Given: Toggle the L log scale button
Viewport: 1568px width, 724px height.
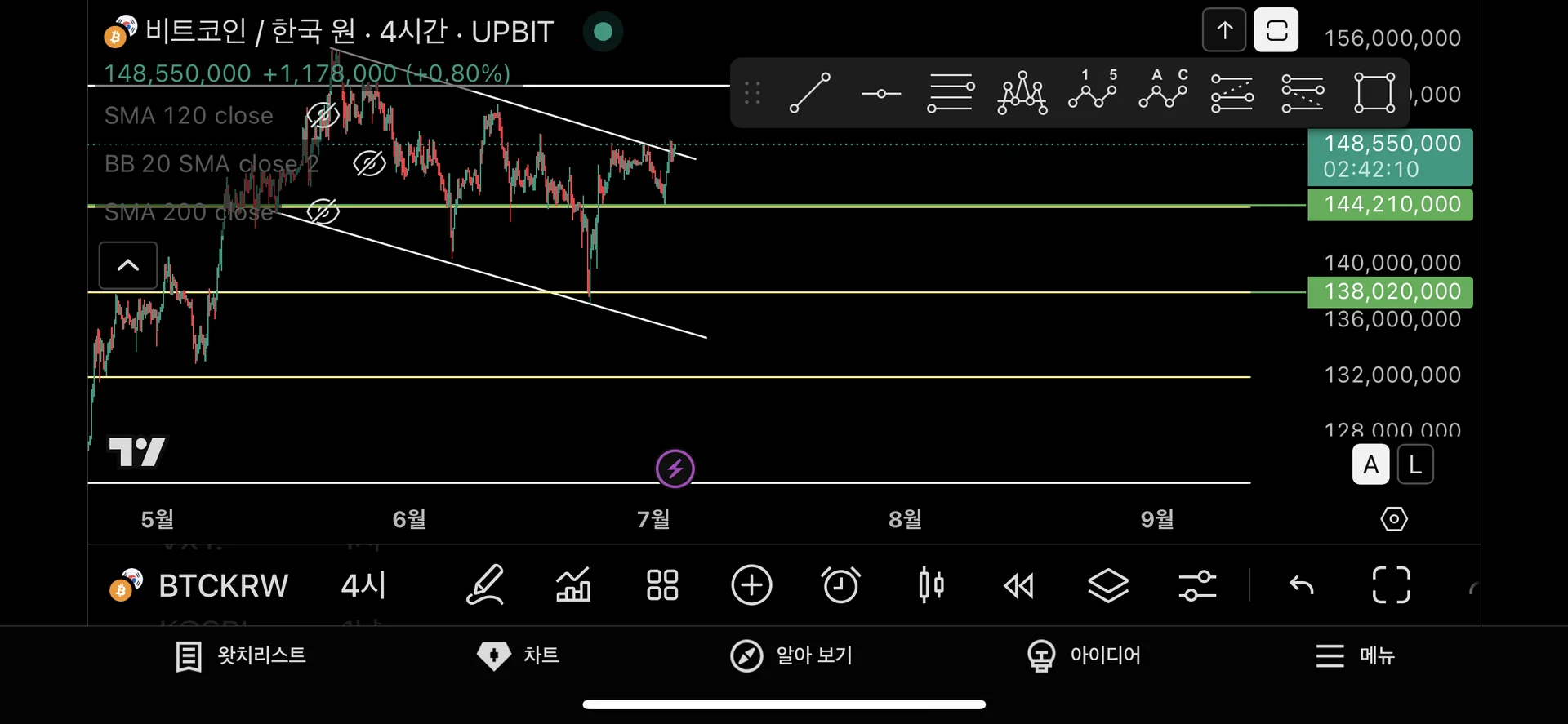Looking at the screenshot, I should 1415,465.
